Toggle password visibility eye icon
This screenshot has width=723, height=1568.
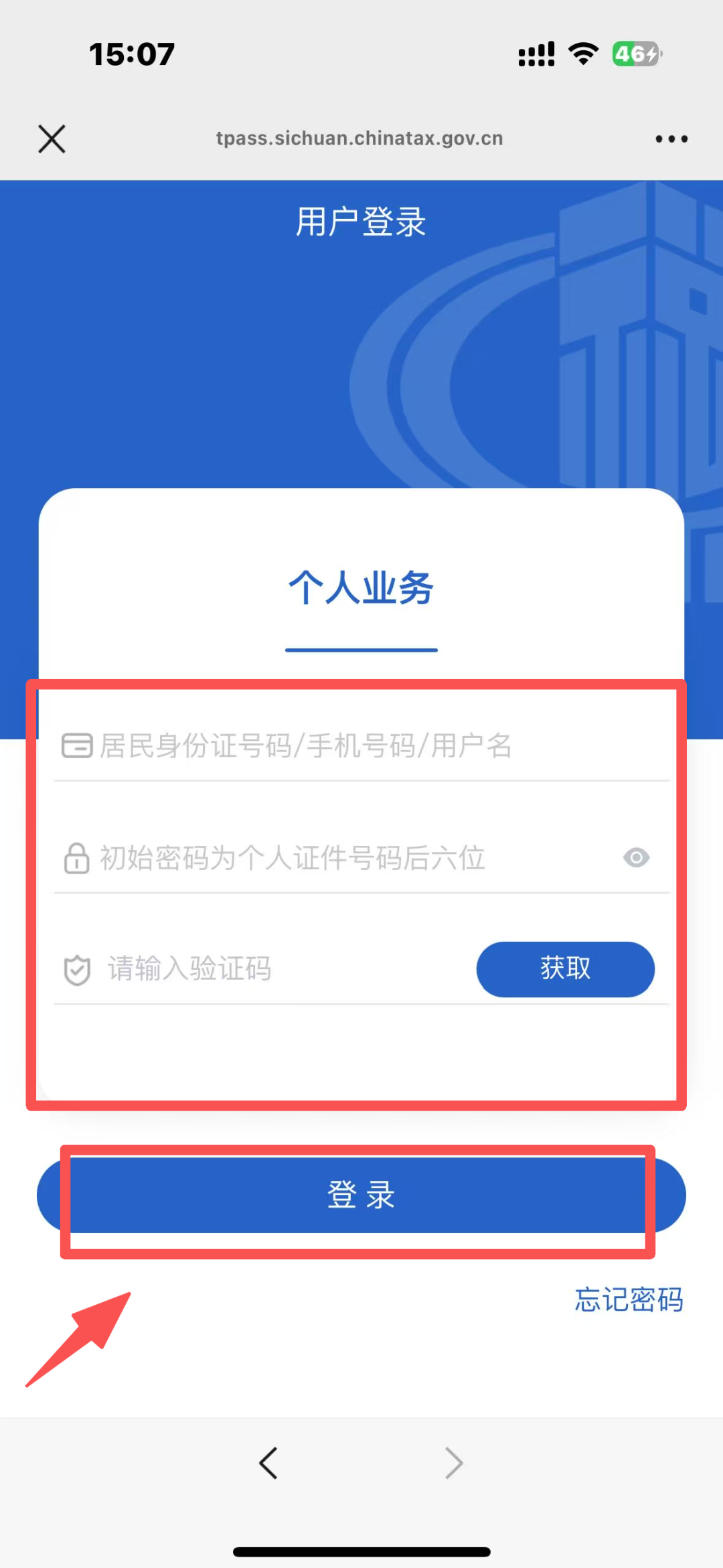[x=636, y=857]
